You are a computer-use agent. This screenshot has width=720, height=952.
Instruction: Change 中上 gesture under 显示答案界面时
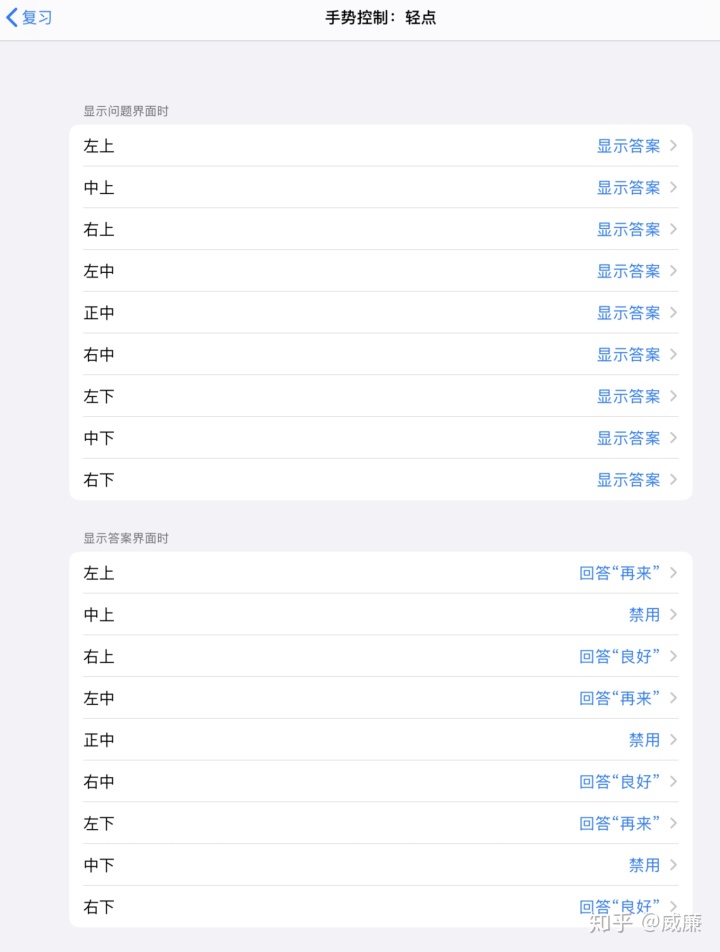(x=380, y=615)
